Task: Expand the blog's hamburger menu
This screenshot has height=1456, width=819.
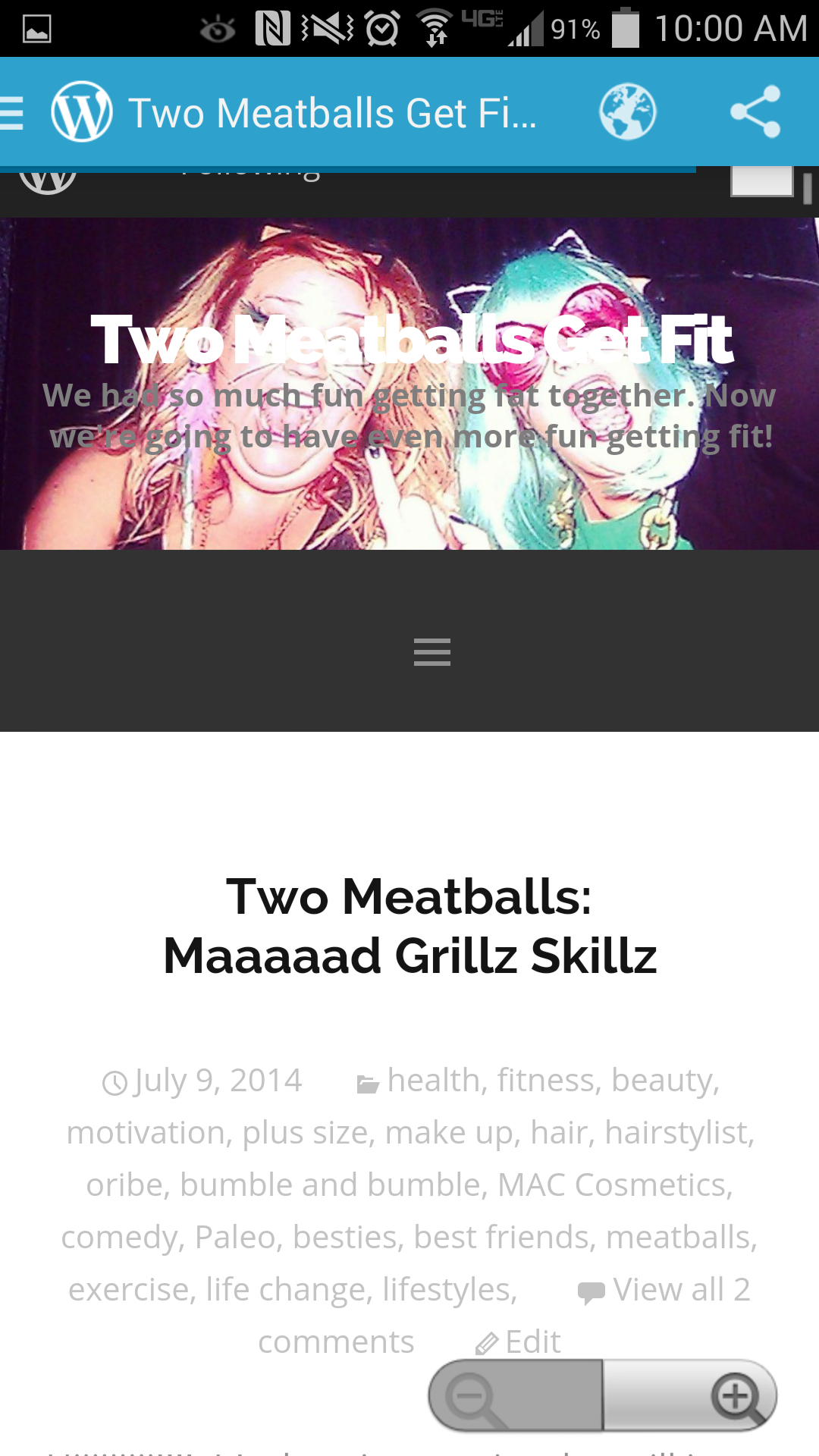Action: pyautogui.click(x=431, y=651)
